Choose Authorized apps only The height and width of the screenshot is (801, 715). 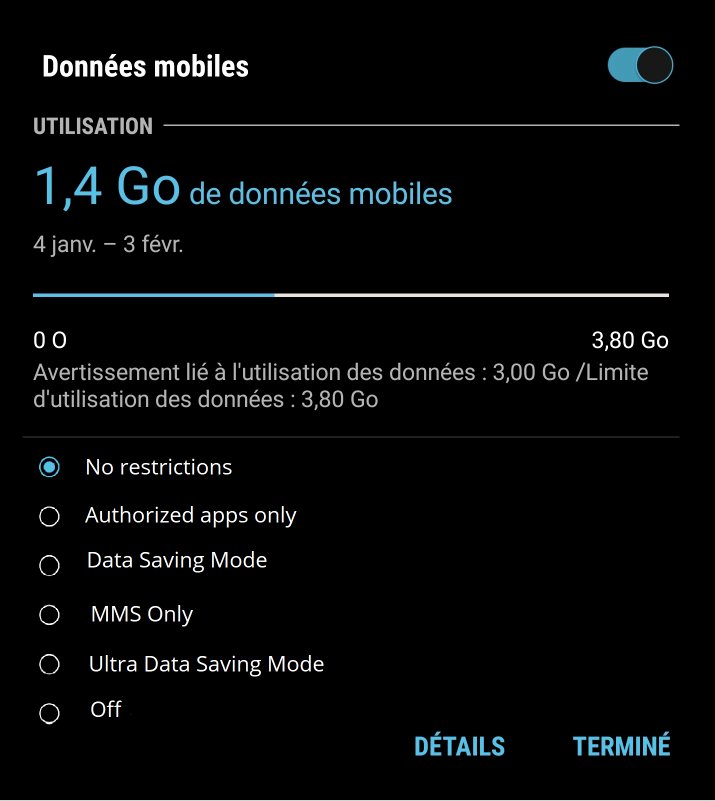49,516
